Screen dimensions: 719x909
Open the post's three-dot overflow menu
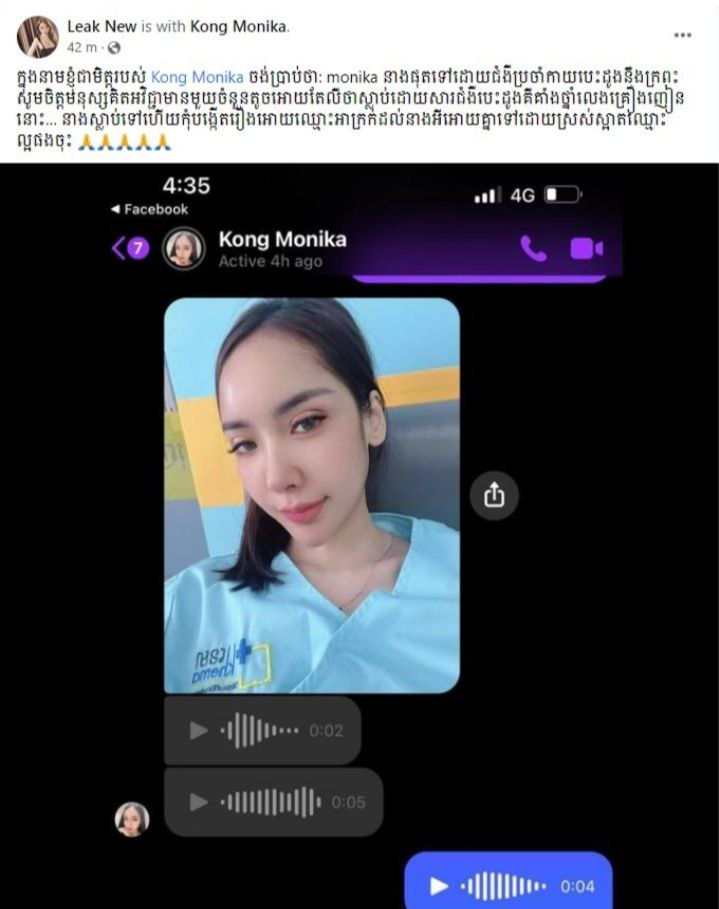(x=683, y=34)
